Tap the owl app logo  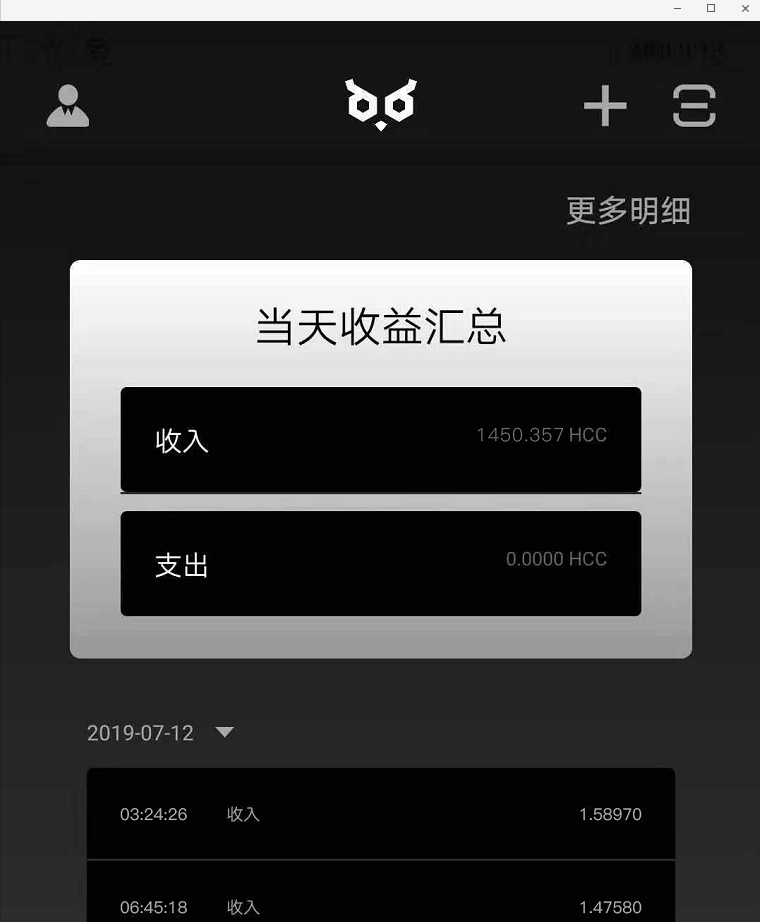pyautogui.click(x=380, y=104)
